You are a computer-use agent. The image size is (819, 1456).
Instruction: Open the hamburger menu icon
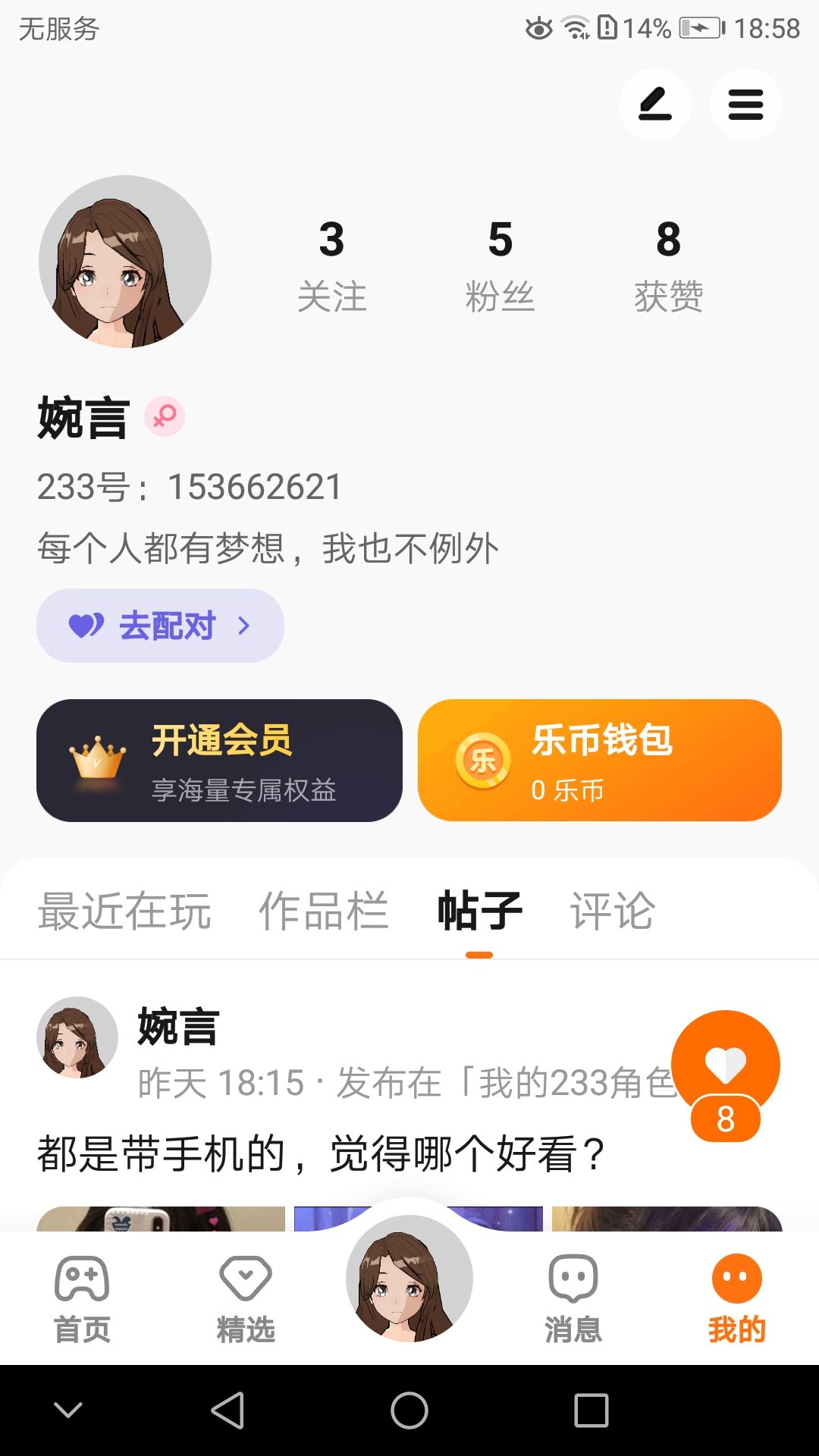click(745, 105)
